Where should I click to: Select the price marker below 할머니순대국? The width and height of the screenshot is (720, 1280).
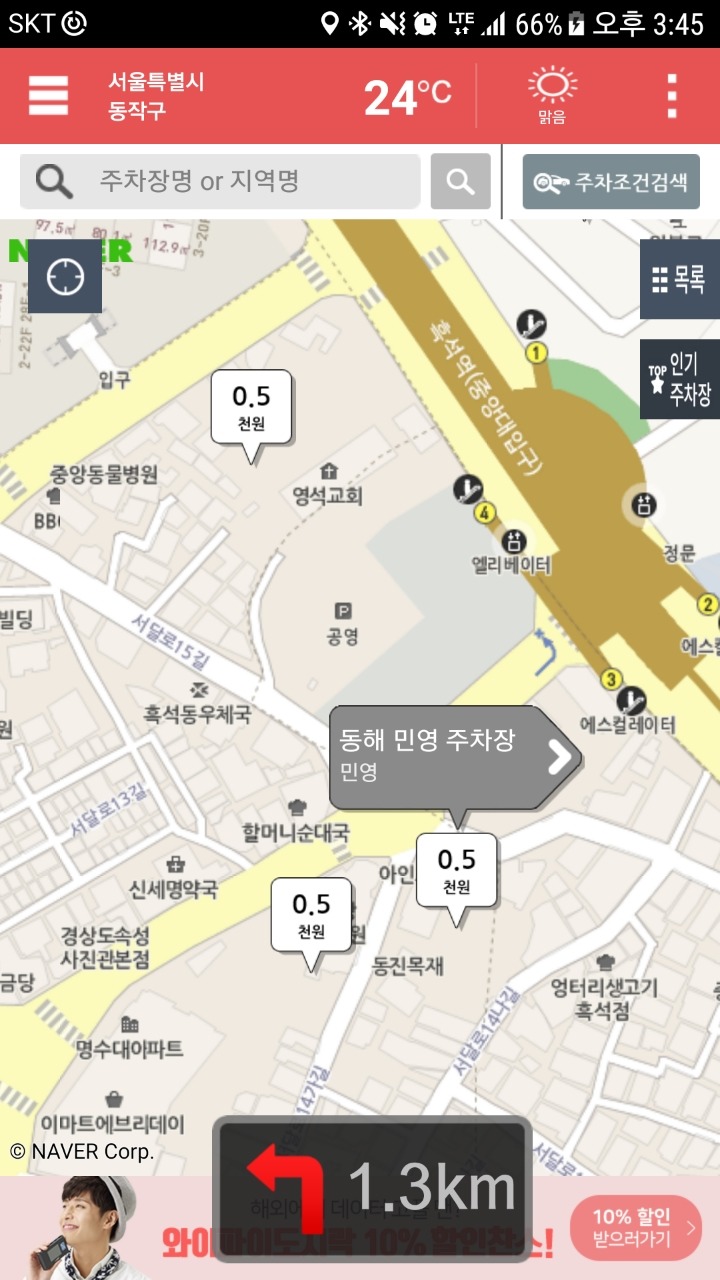point(311,915)
